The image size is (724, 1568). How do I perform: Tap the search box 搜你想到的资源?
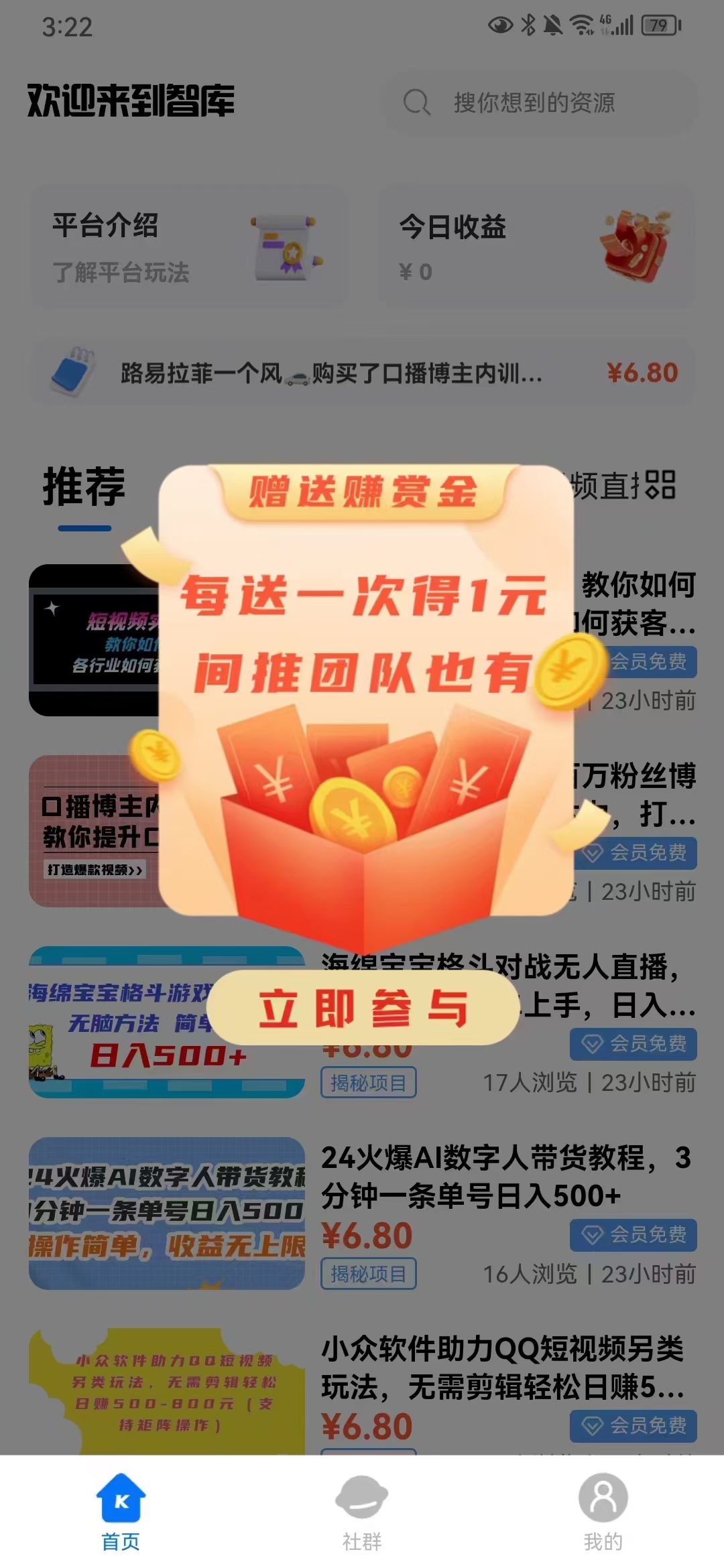click(x=540, y=103)
